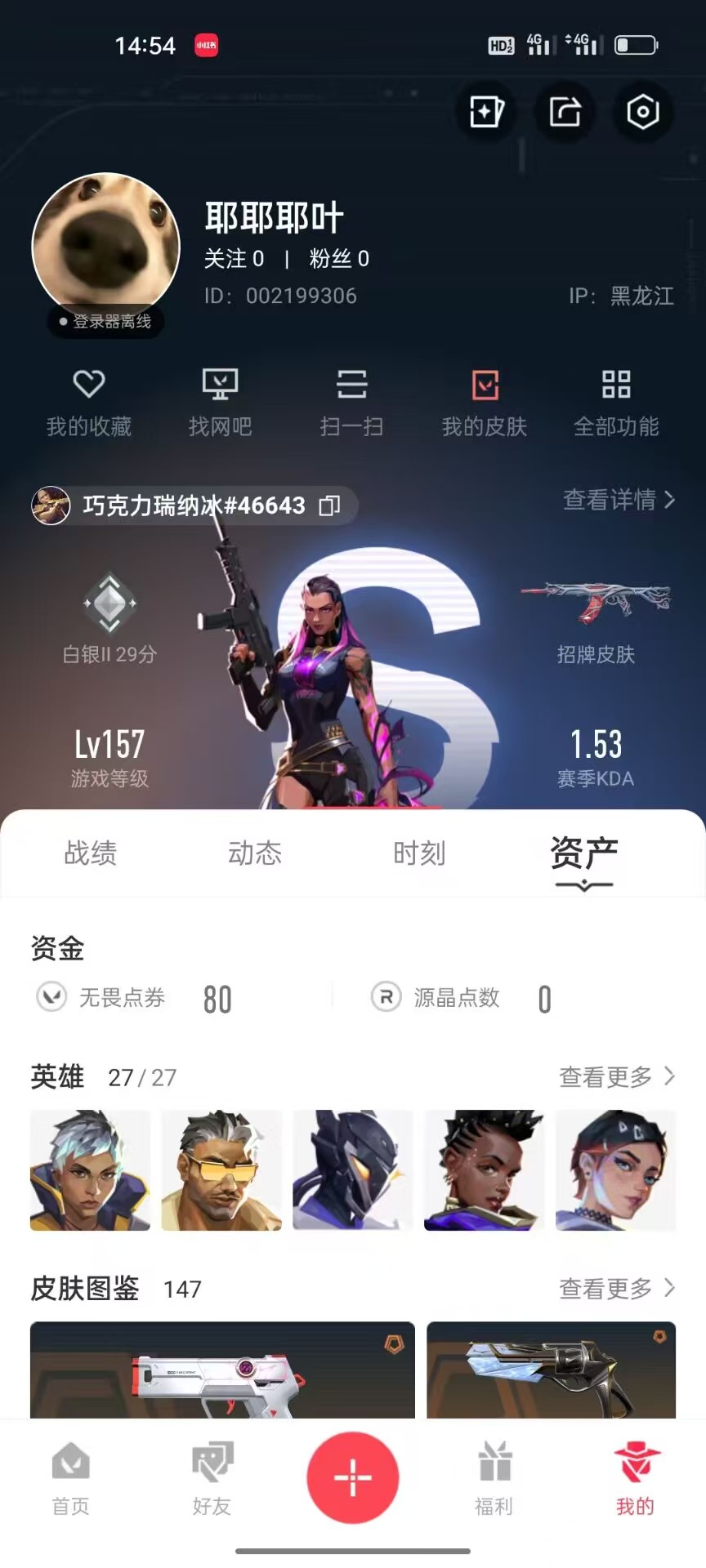View more heroes via 查看更多
The image size is (706, 1568).
point(617,1076)
